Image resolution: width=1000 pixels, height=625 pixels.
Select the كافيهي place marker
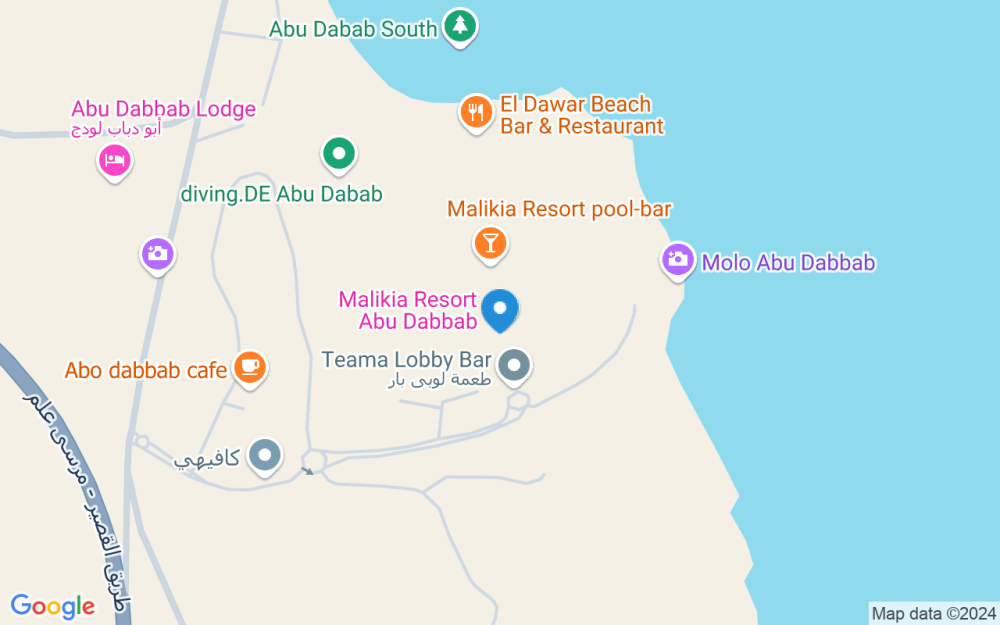265,456
